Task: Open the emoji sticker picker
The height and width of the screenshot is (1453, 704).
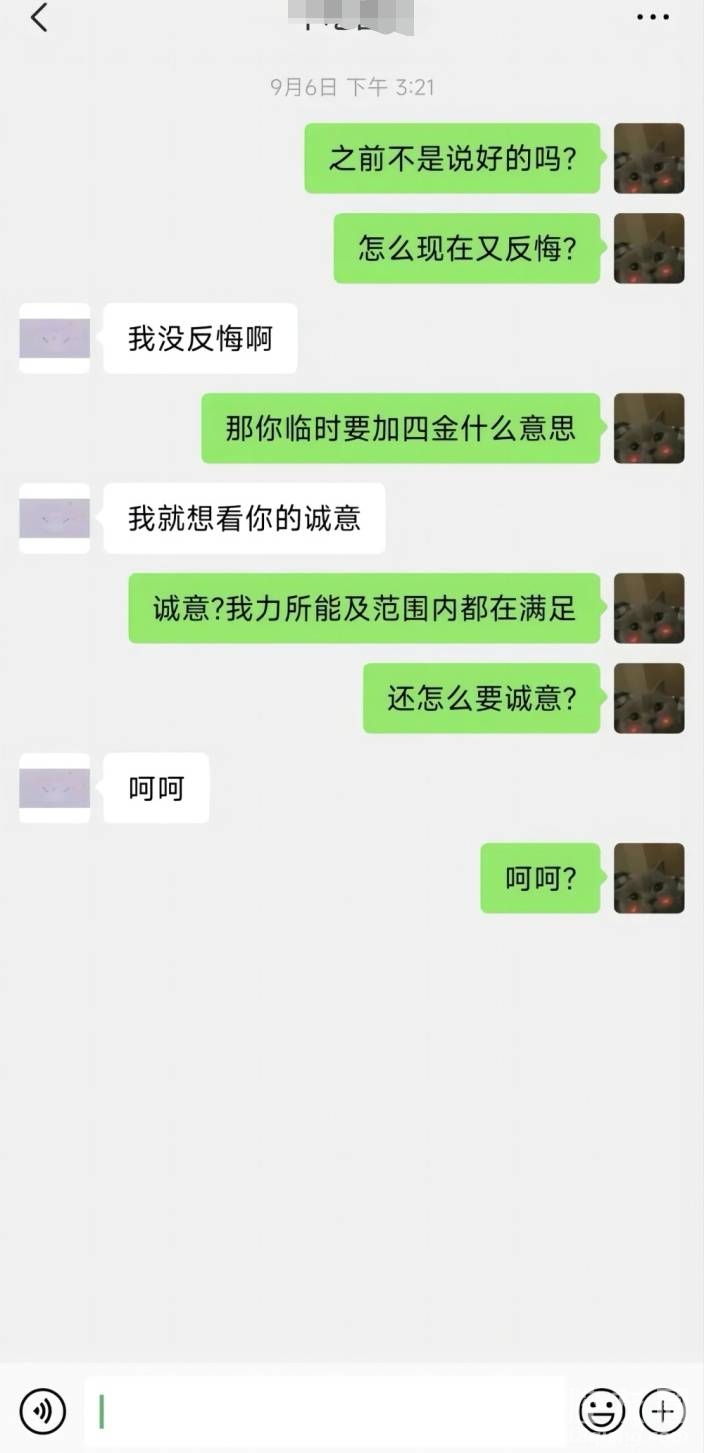Action: (602, 1412)
